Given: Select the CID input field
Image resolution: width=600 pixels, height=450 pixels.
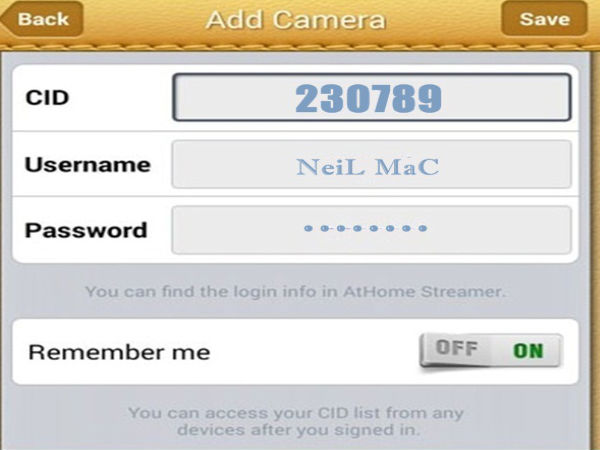Looking at the screenshot, I should click(x=371, y=98).
